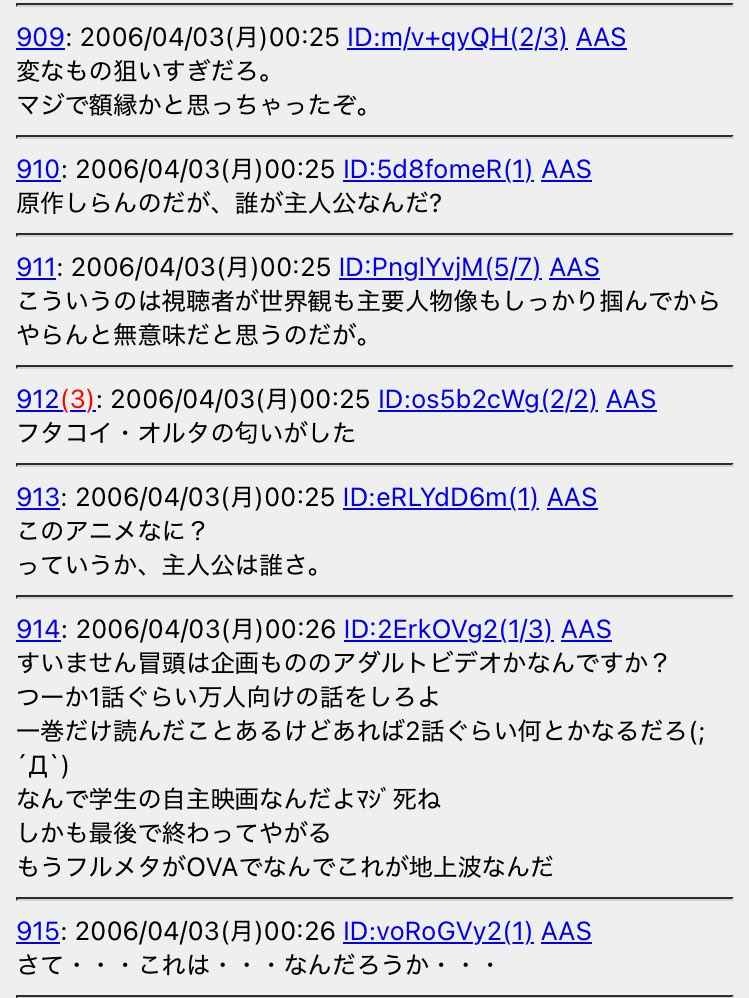Screen dimensions: 749x998
Task: Tap ID:PnglYvjM(5/7) poster link
Action: point(439,268)
